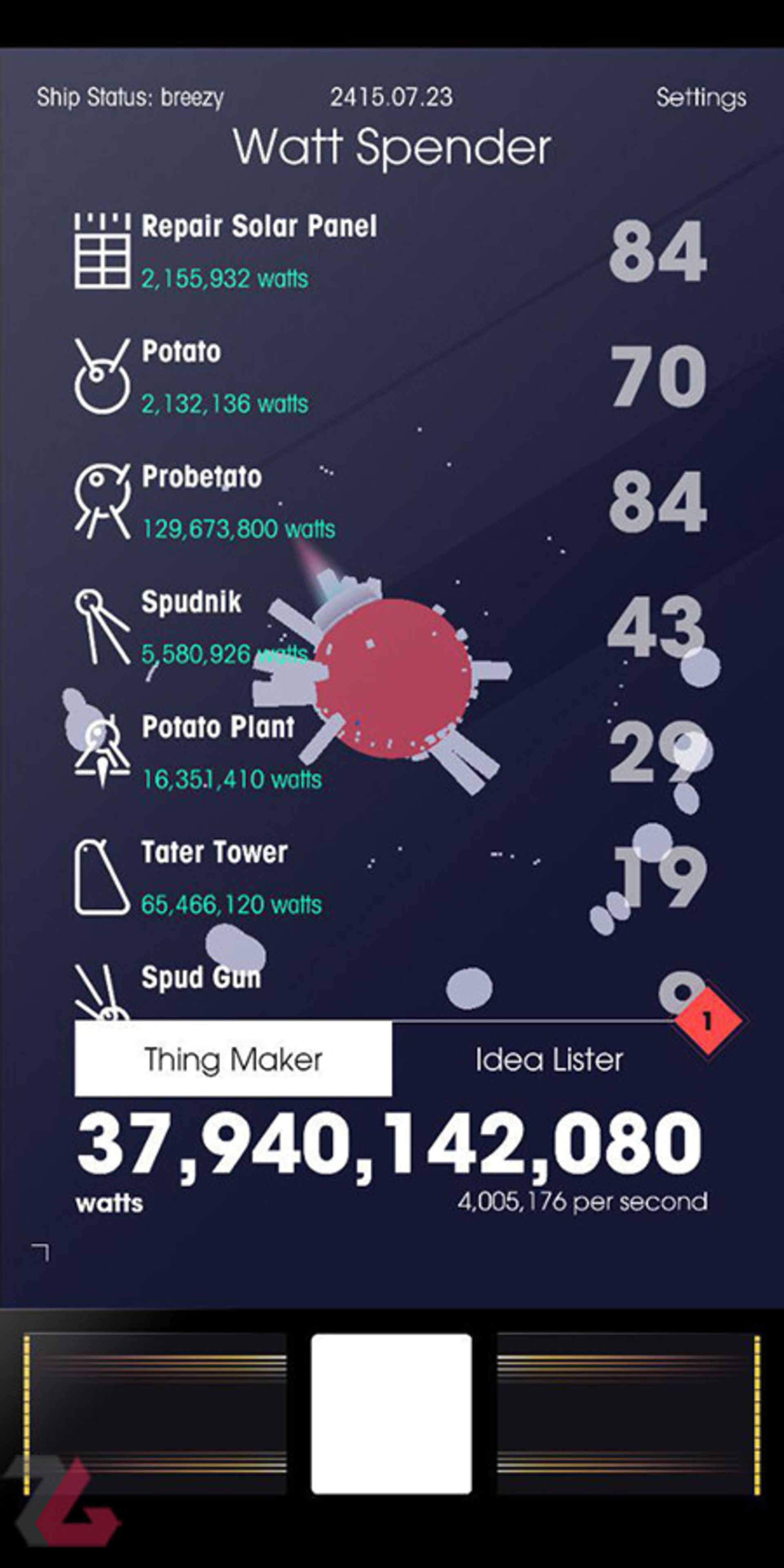The height and width of the screenshot is (1568, 784).
Task: Buy a Probetato
Action: pyautogui.click(x=237, y=501)
